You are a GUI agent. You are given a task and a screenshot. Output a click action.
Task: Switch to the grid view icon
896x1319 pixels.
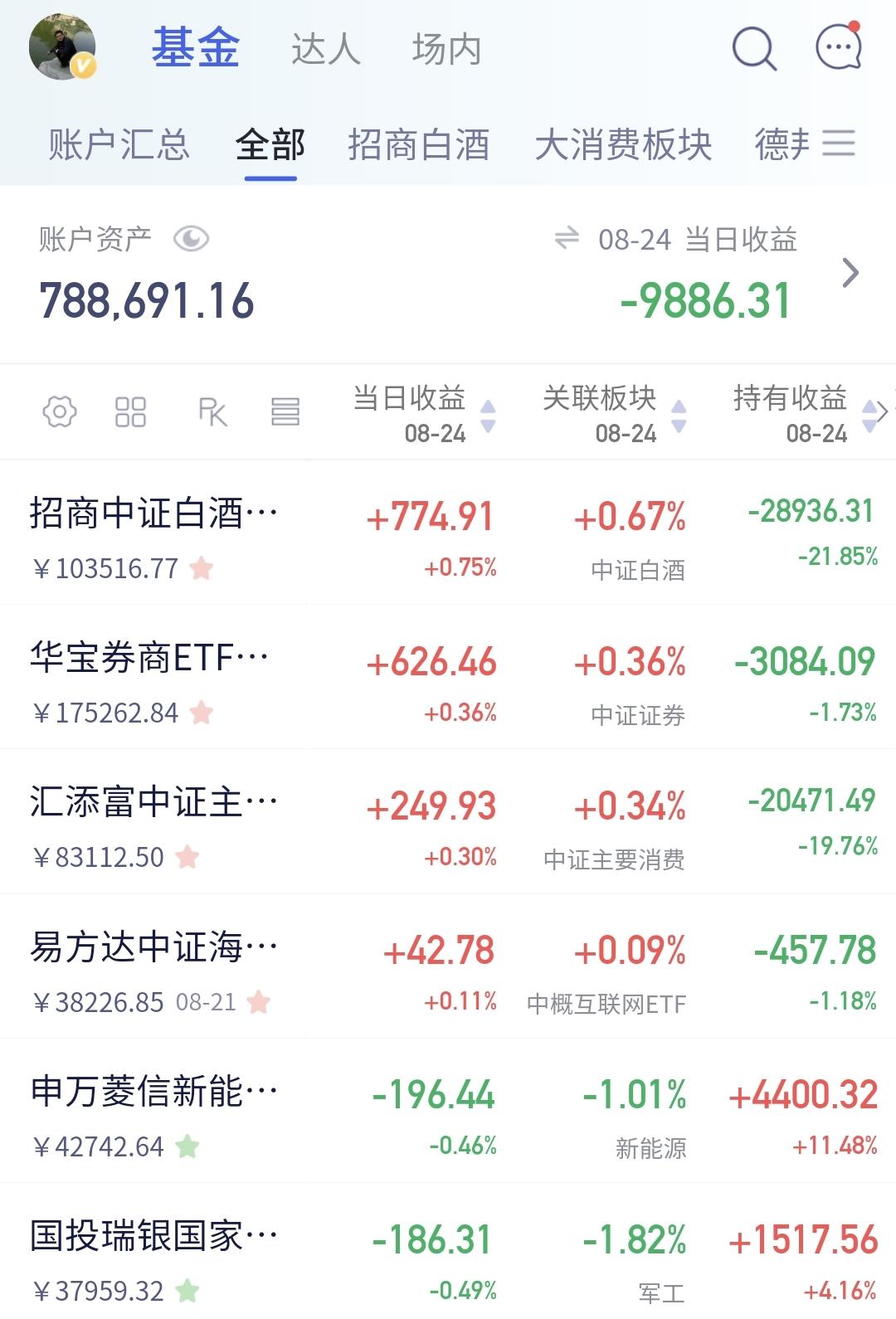[130, 411]
